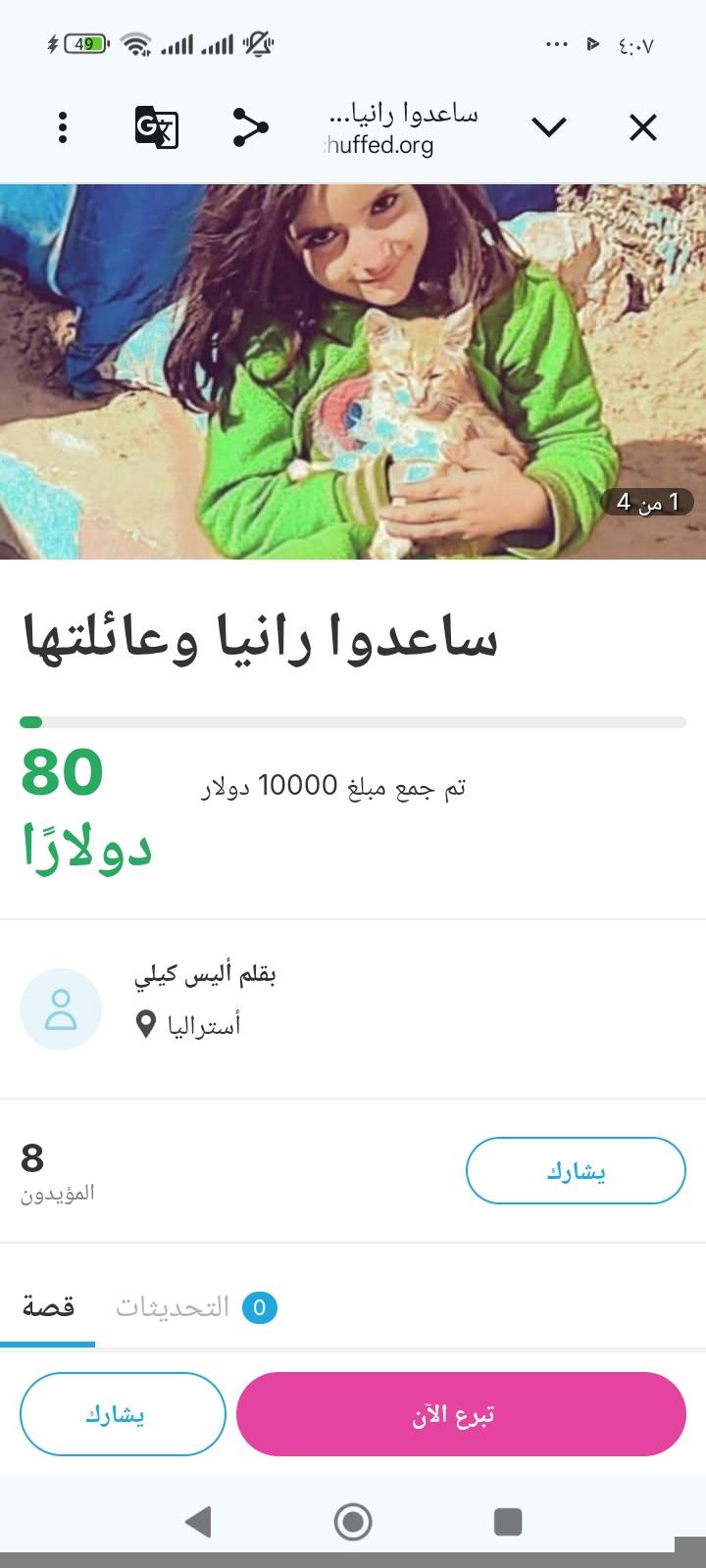The image size is (706, 1568).
Task: Go back using system back button
Action: pos(198,1521)
